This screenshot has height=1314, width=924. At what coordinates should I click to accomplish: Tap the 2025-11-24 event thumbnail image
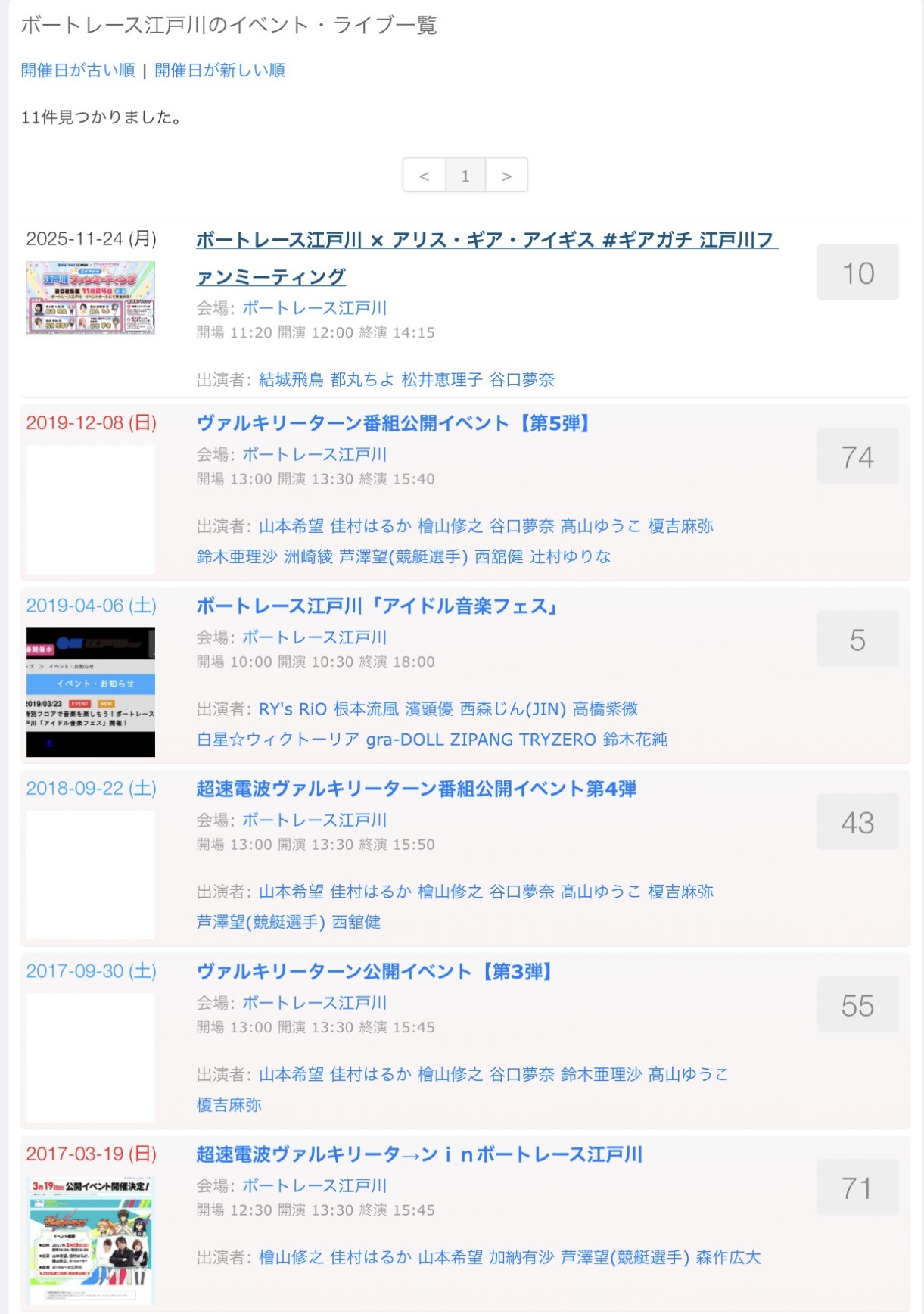point(91,297)
